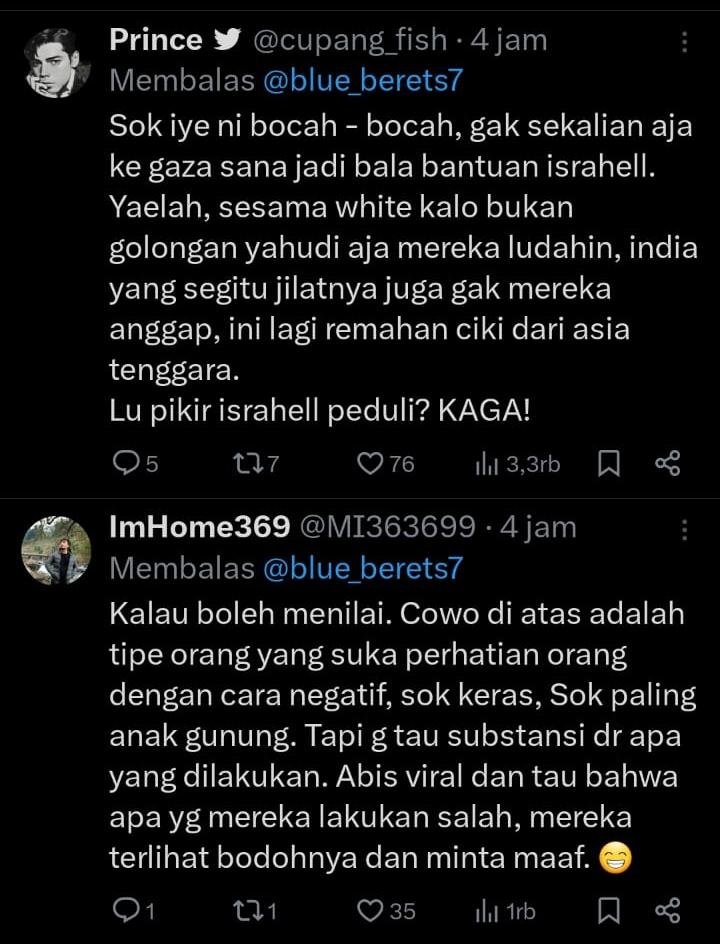Retweet ImHome369's tweet
This screenshot has height=944, width=720.
246,910
